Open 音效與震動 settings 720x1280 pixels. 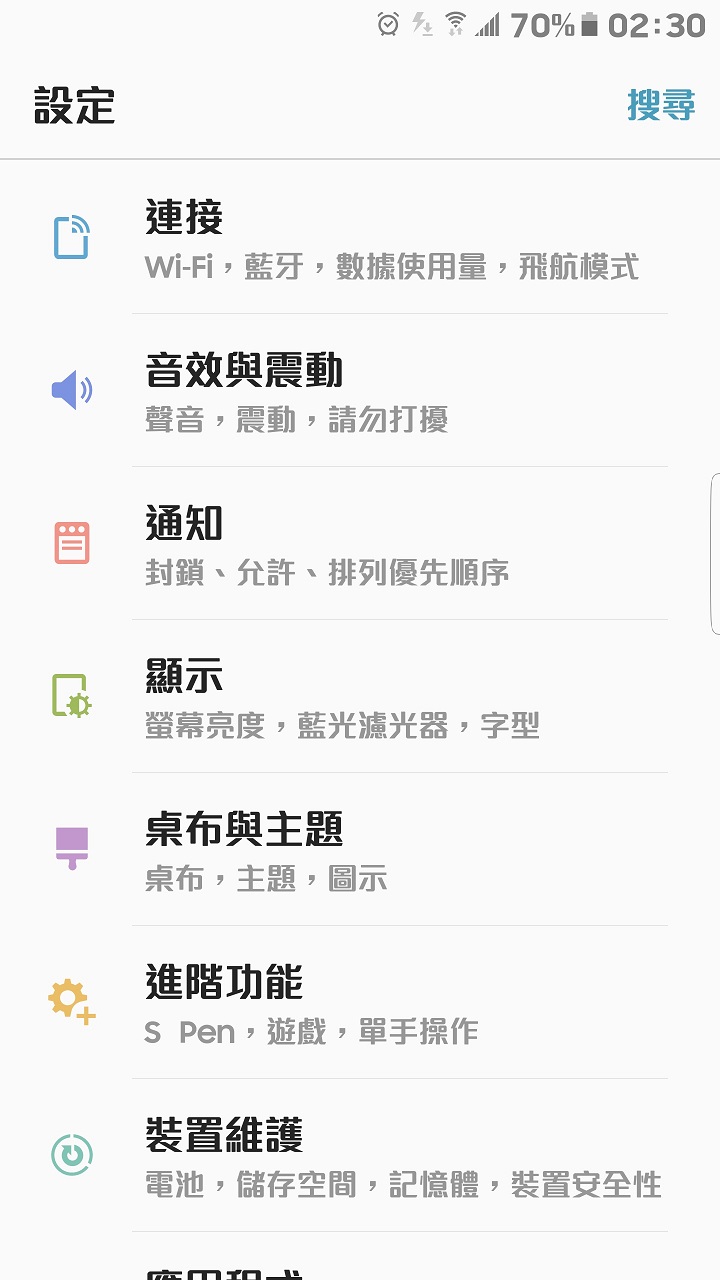[x=360, y=391]
